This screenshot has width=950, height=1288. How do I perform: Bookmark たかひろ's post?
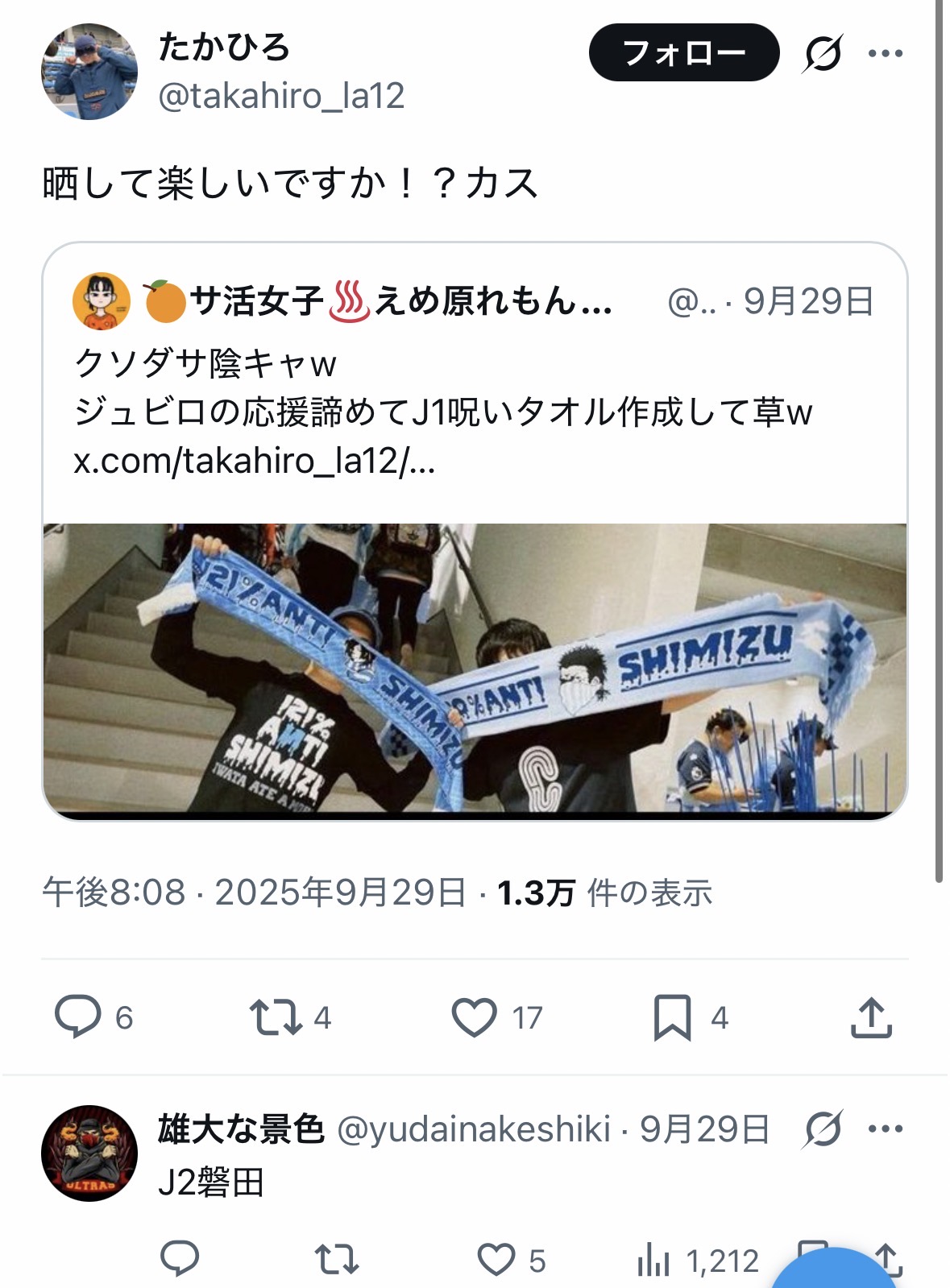[672, 1017]
